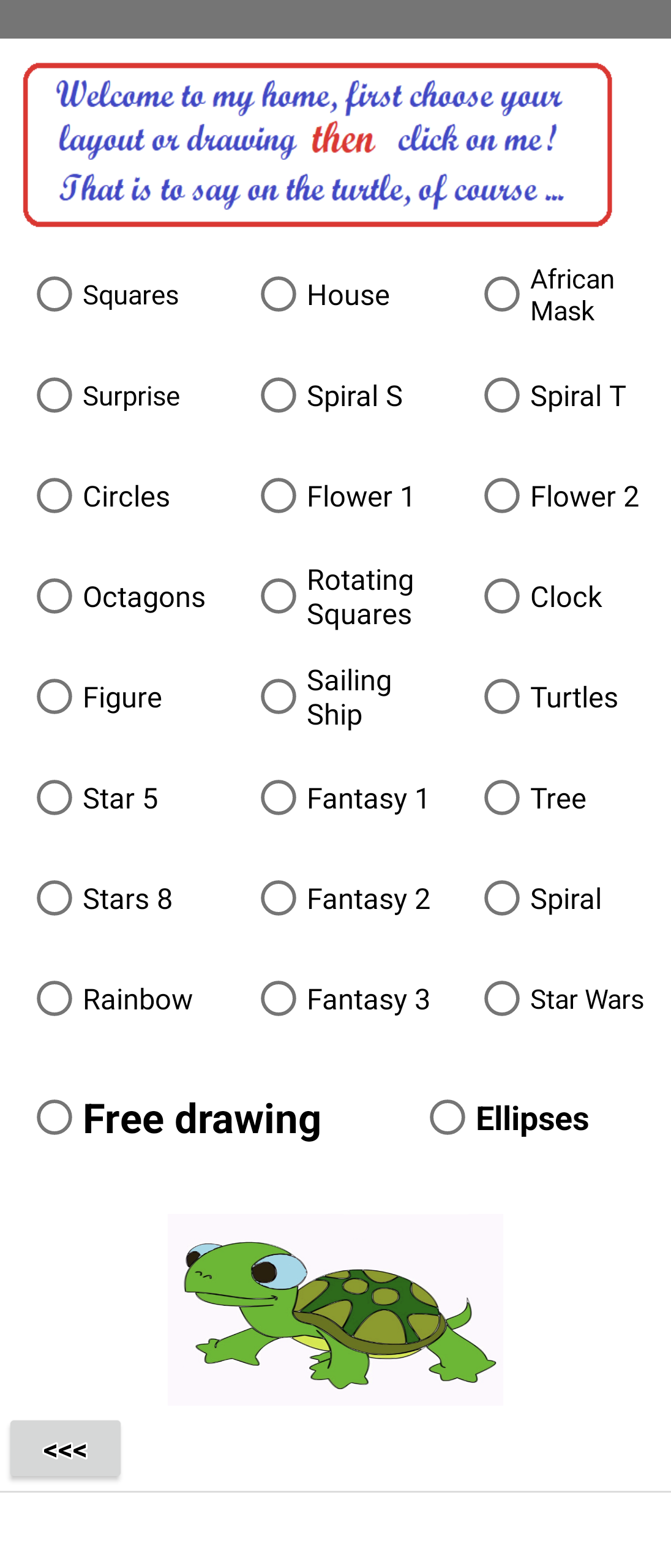Go back with the <<< button
The image size is (671, 1568).
click(x=66, y=1449)
